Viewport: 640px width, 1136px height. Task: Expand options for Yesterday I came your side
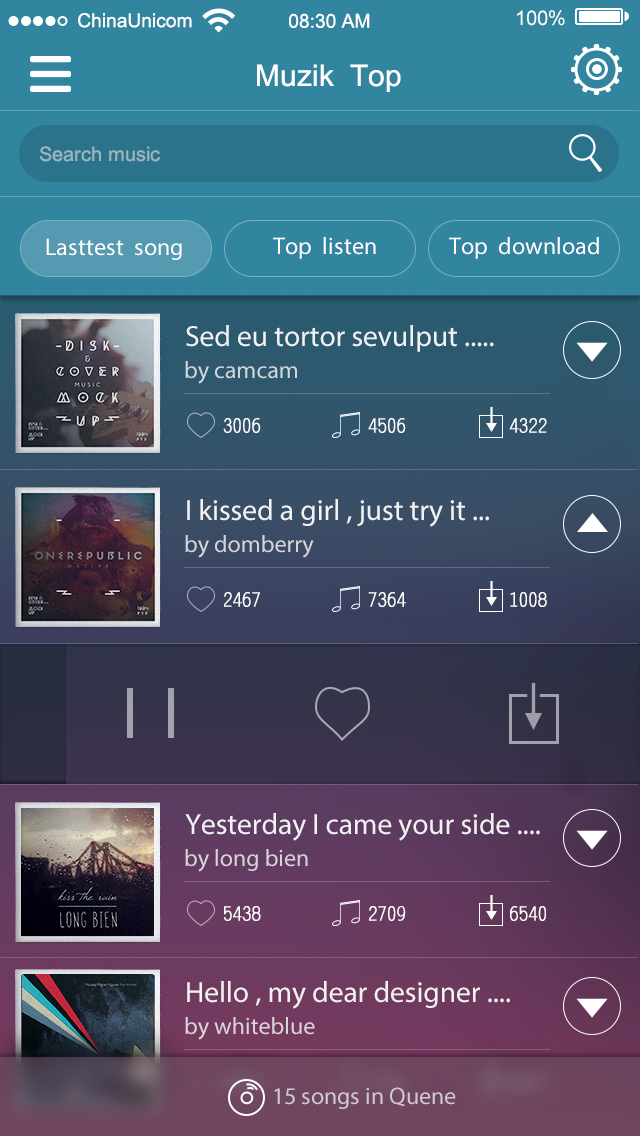(x=592, y=838)
